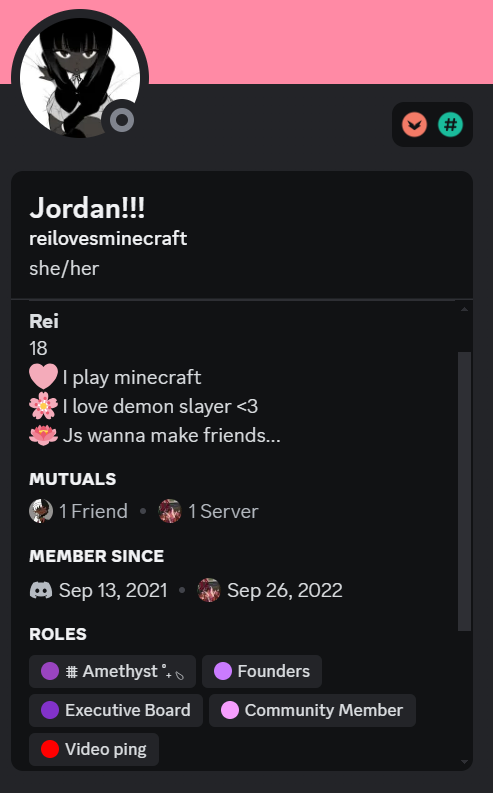493x793 pixels.
Task: Click the scrollbar down arrow
Action: pyautogui.click(x=464, y=762)
